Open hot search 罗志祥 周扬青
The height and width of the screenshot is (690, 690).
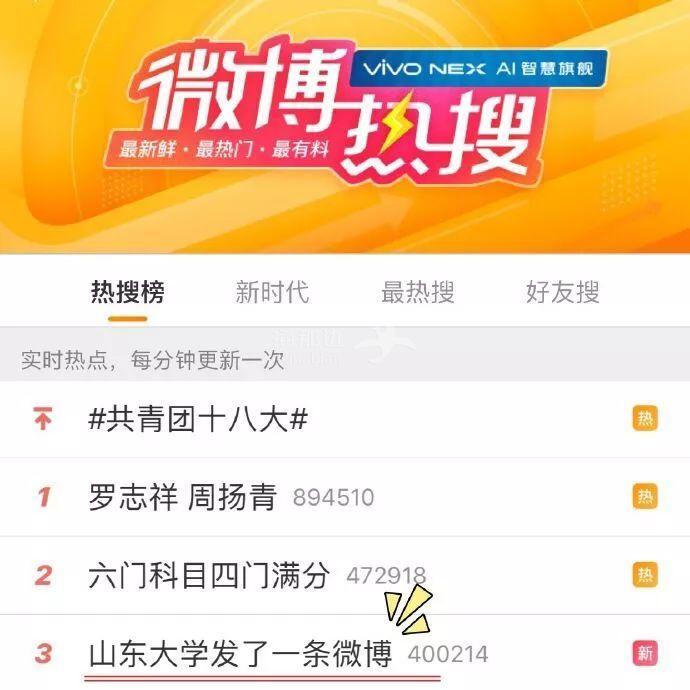[x=182, y=497]
